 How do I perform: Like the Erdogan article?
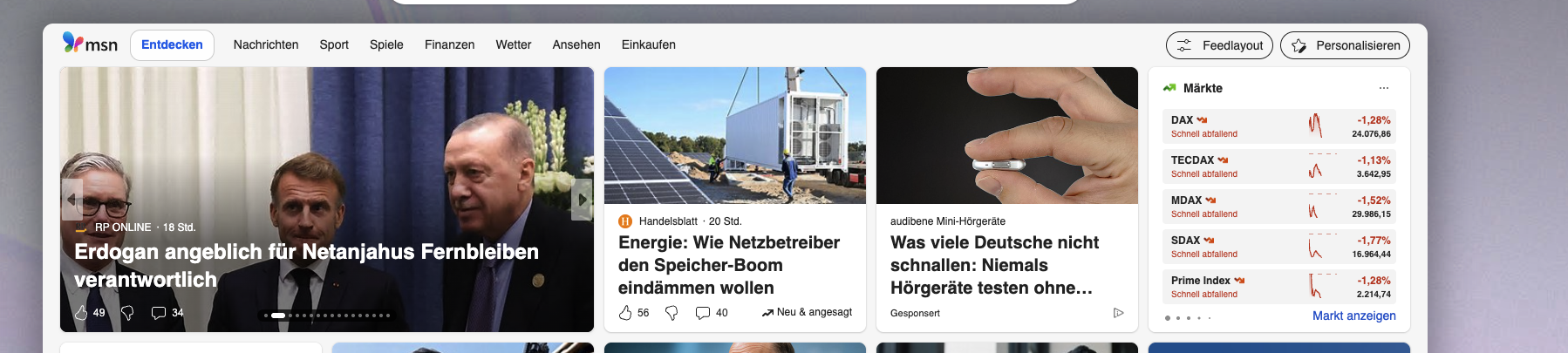(x=82, y=312)
